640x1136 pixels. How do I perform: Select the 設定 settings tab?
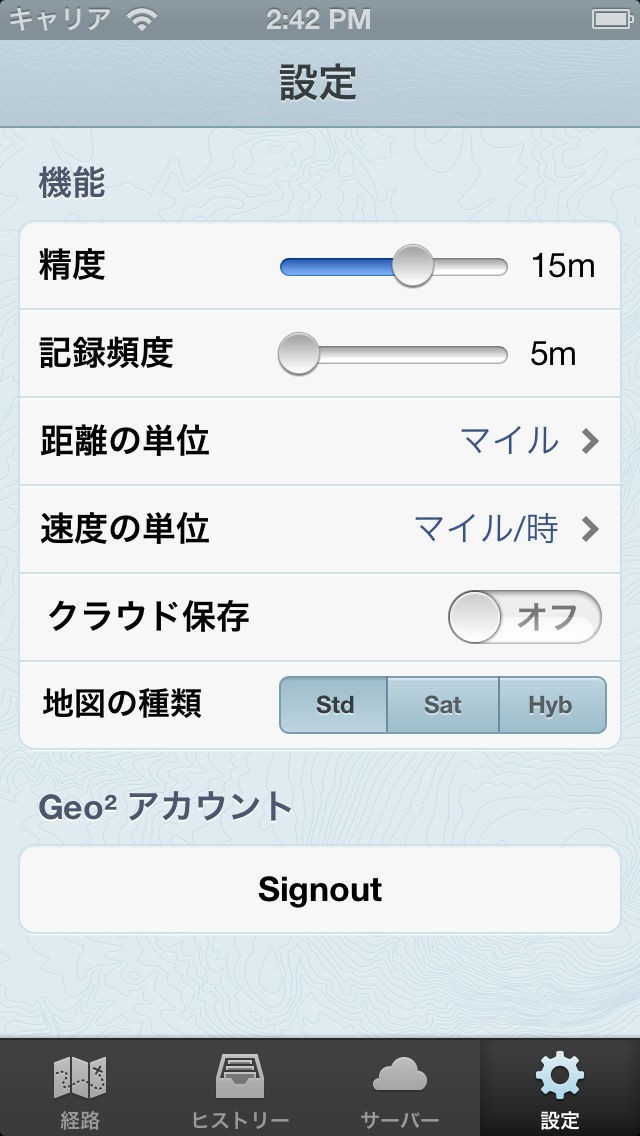point(559,1090)
